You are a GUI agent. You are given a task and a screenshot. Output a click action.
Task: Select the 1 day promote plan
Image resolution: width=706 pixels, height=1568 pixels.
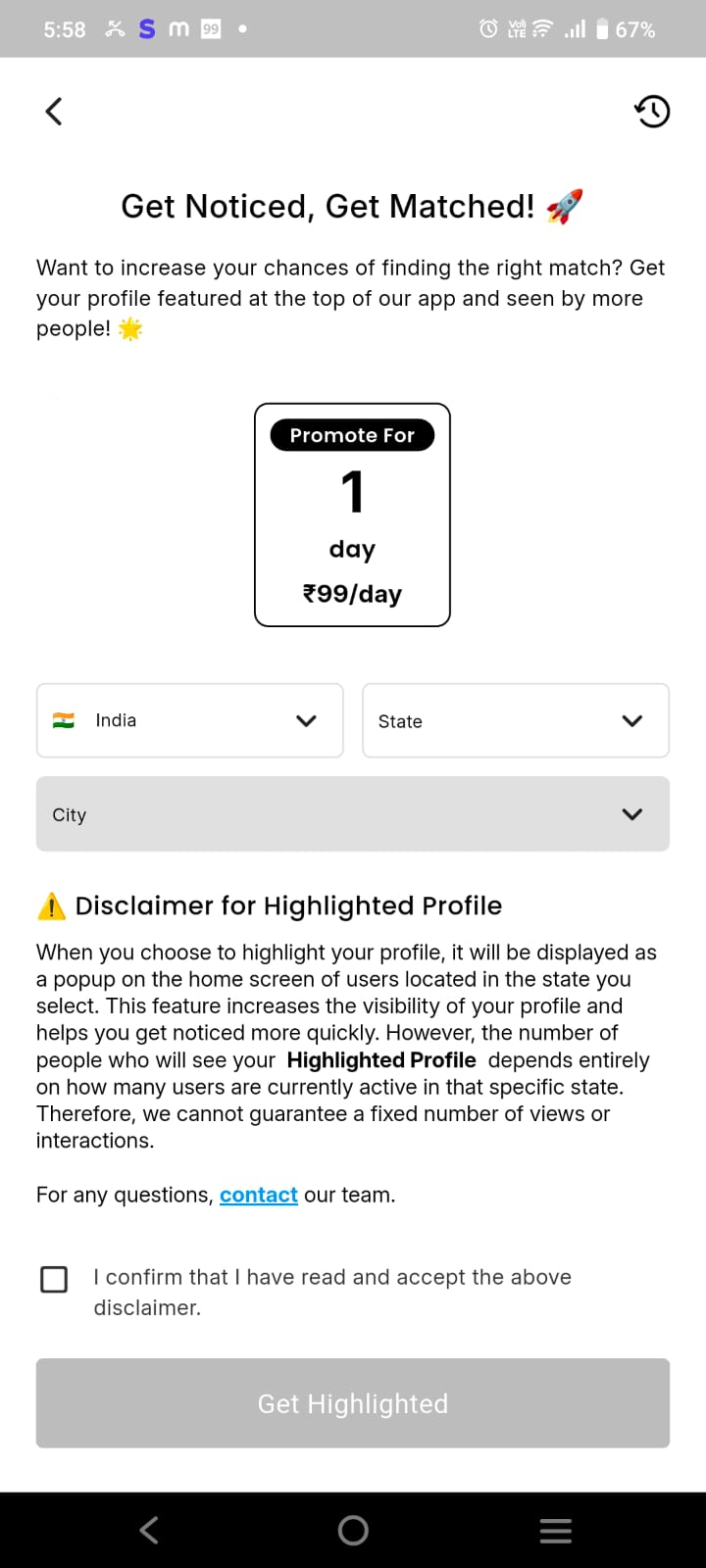pyautogui.click(x=352, y=514)
